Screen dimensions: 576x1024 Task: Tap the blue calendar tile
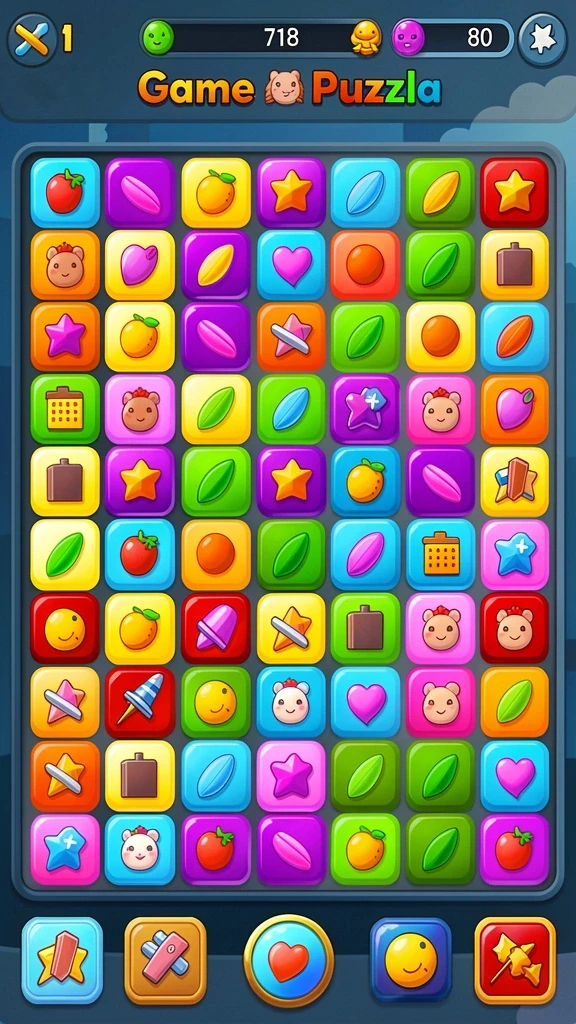[440, 554]
